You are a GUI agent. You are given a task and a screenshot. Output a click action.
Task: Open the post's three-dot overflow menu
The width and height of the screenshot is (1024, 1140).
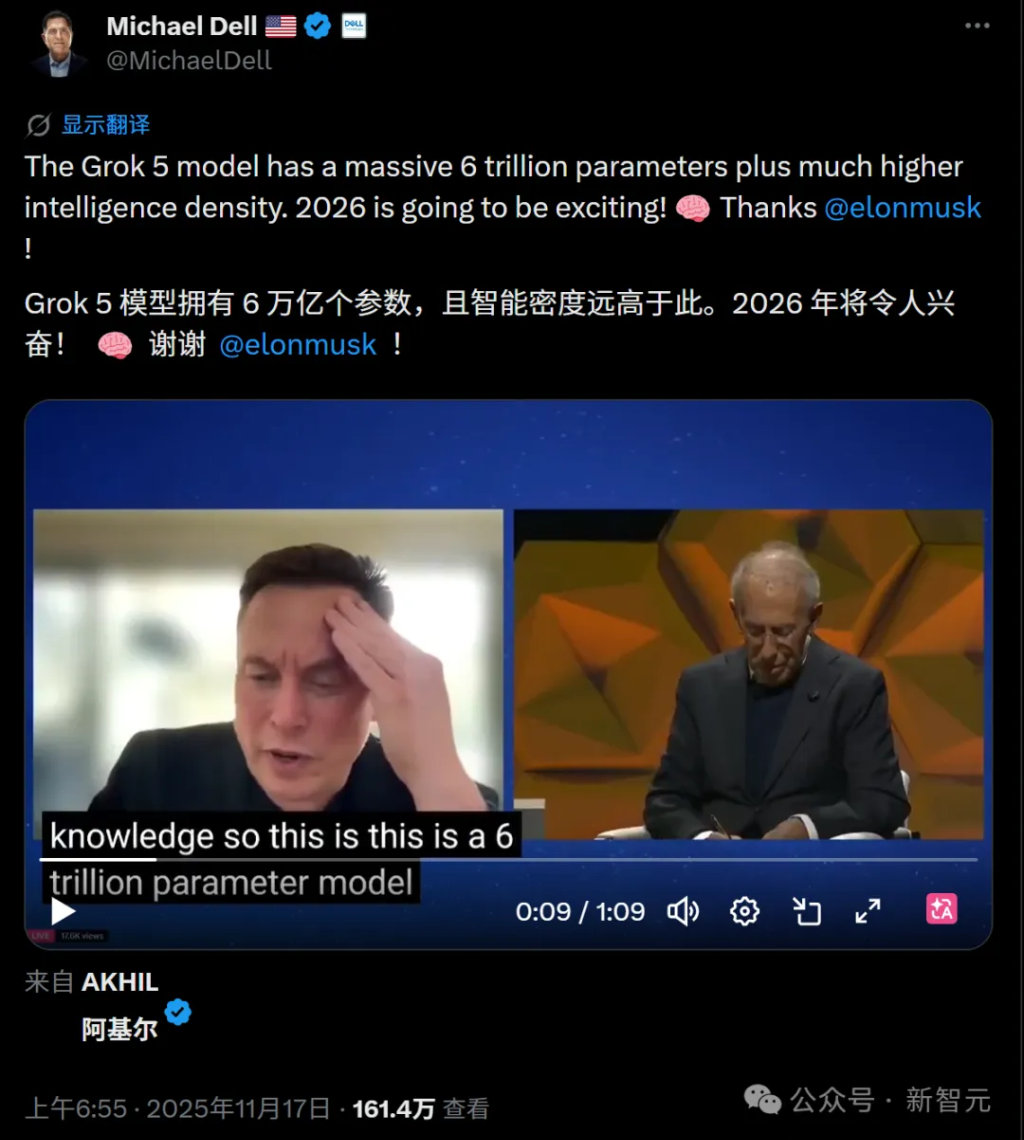977,27
